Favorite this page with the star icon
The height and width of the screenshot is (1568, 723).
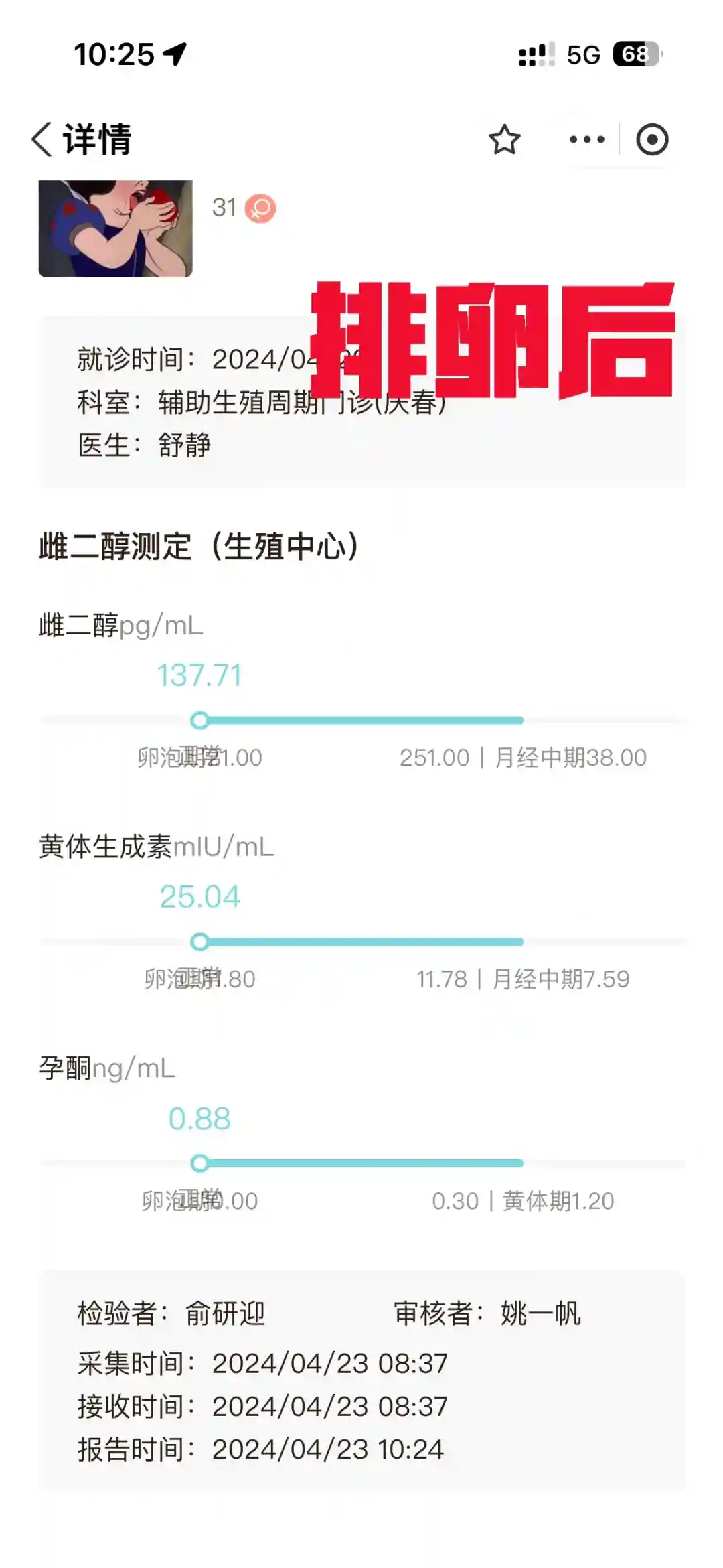tap(504, 139)
